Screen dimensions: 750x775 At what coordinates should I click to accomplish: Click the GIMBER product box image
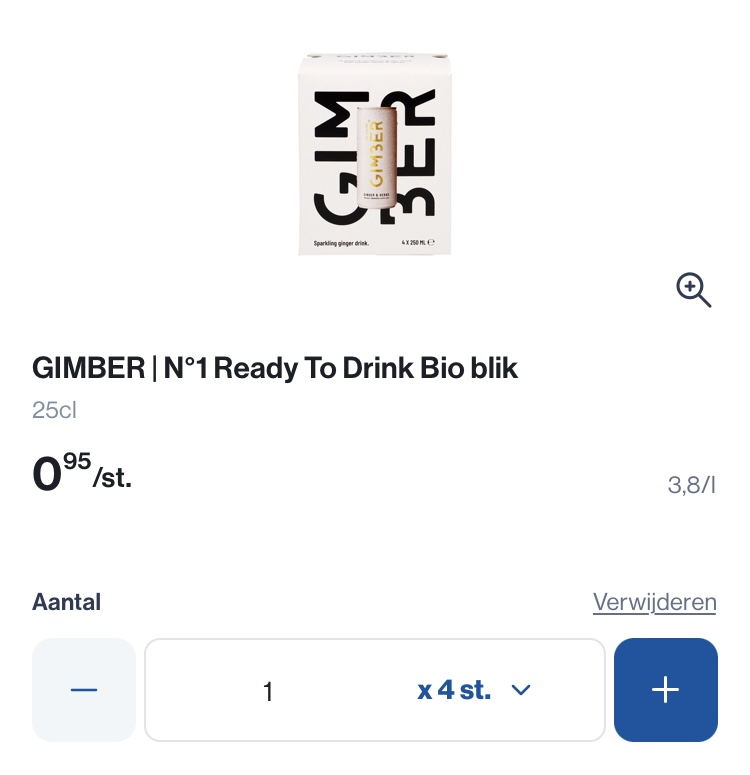374,153
